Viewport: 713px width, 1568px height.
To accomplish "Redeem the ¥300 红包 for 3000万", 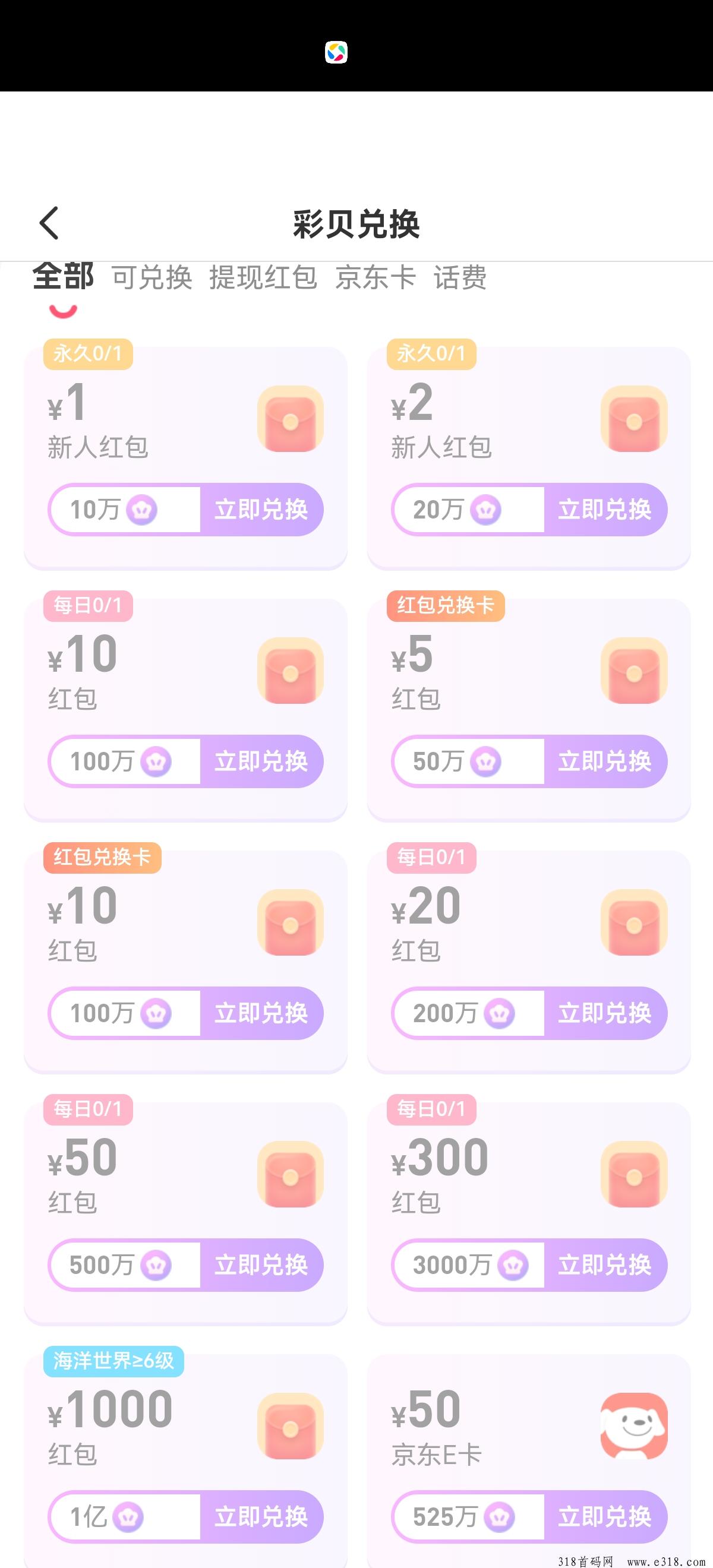I will 605,1266.
